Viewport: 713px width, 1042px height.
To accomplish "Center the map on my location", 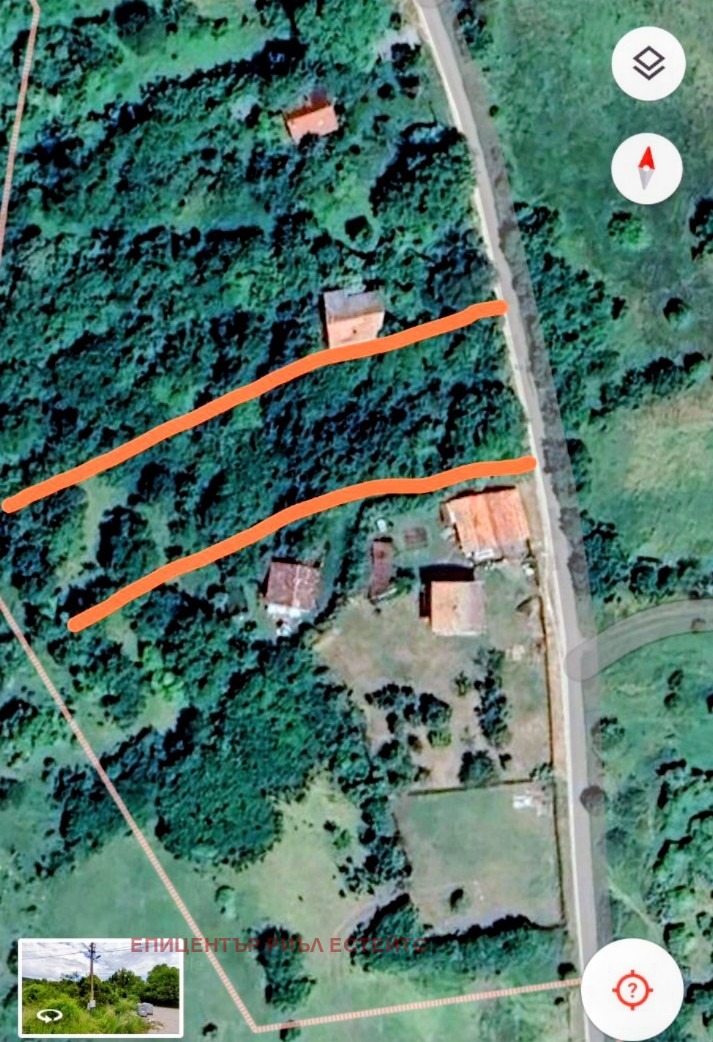I will (x=631, y=990).
